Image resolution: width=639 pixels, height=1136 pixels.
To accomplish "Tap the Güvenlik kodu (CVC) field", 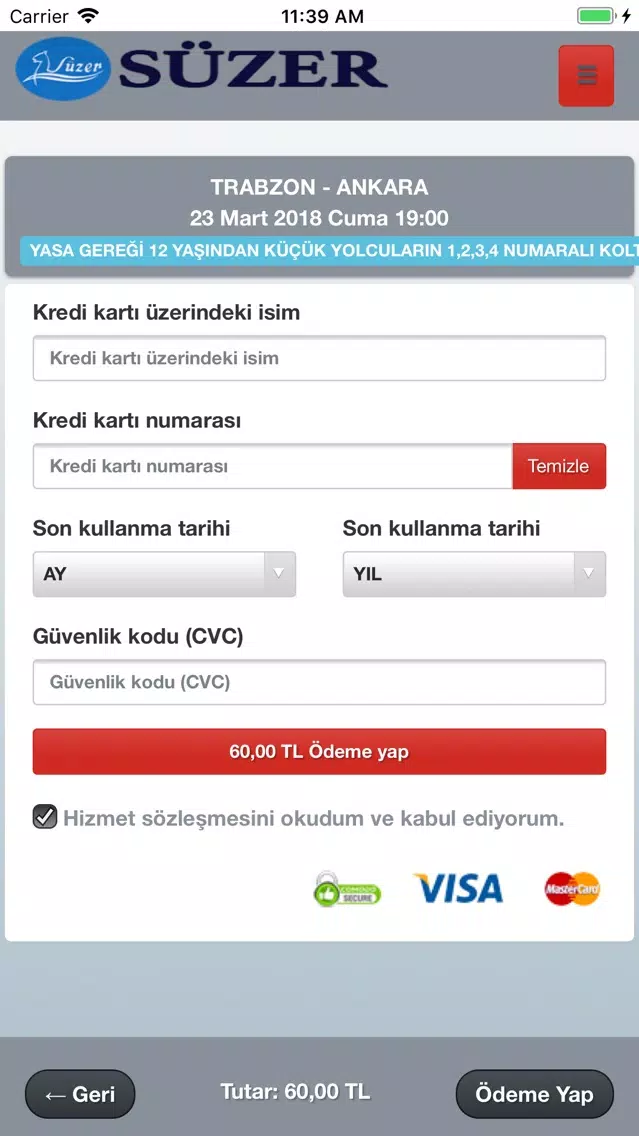I will (x=319, y=682).
